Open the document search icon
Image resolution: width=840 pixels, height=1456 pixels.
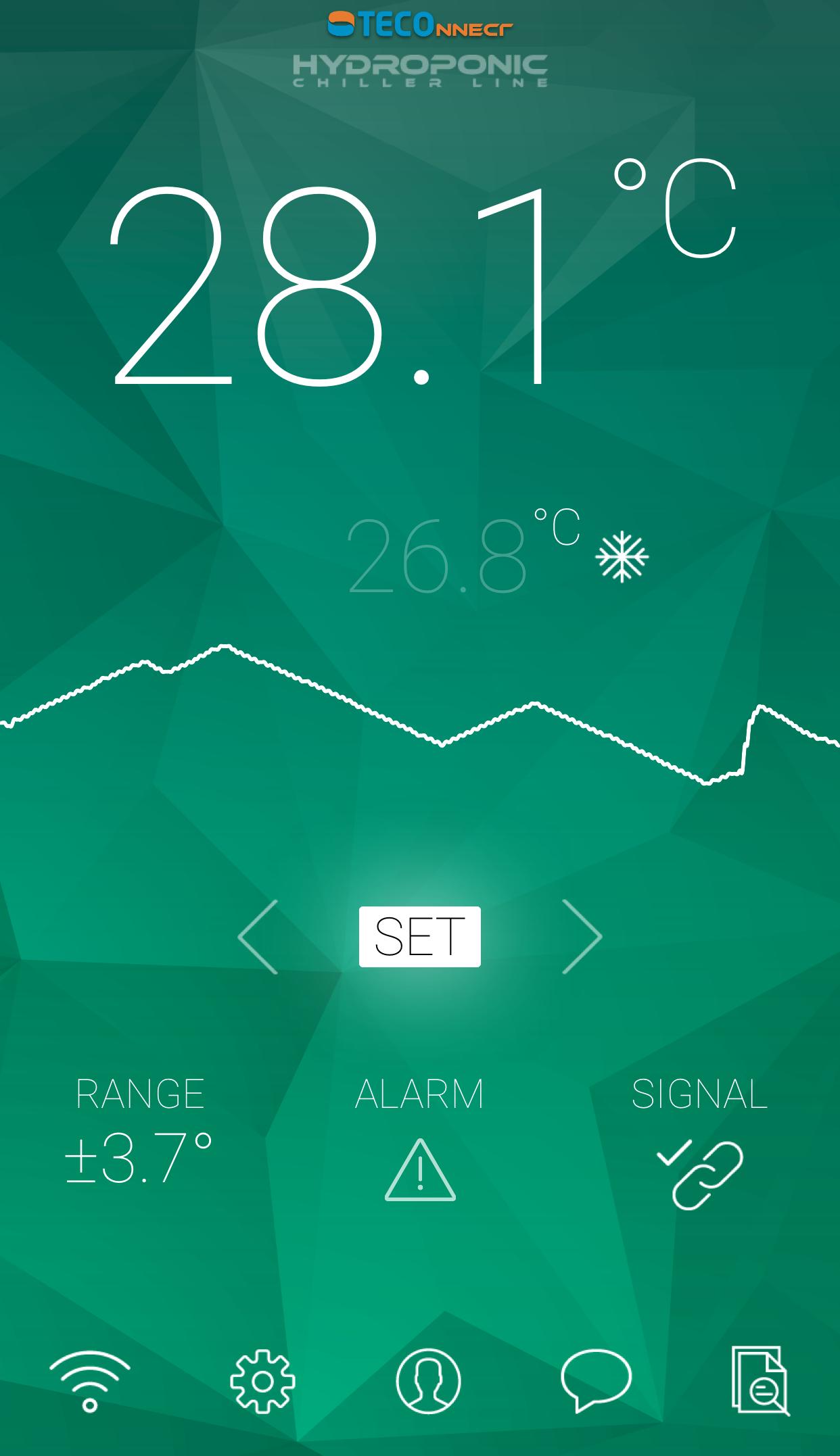(x=761, y=1381)
